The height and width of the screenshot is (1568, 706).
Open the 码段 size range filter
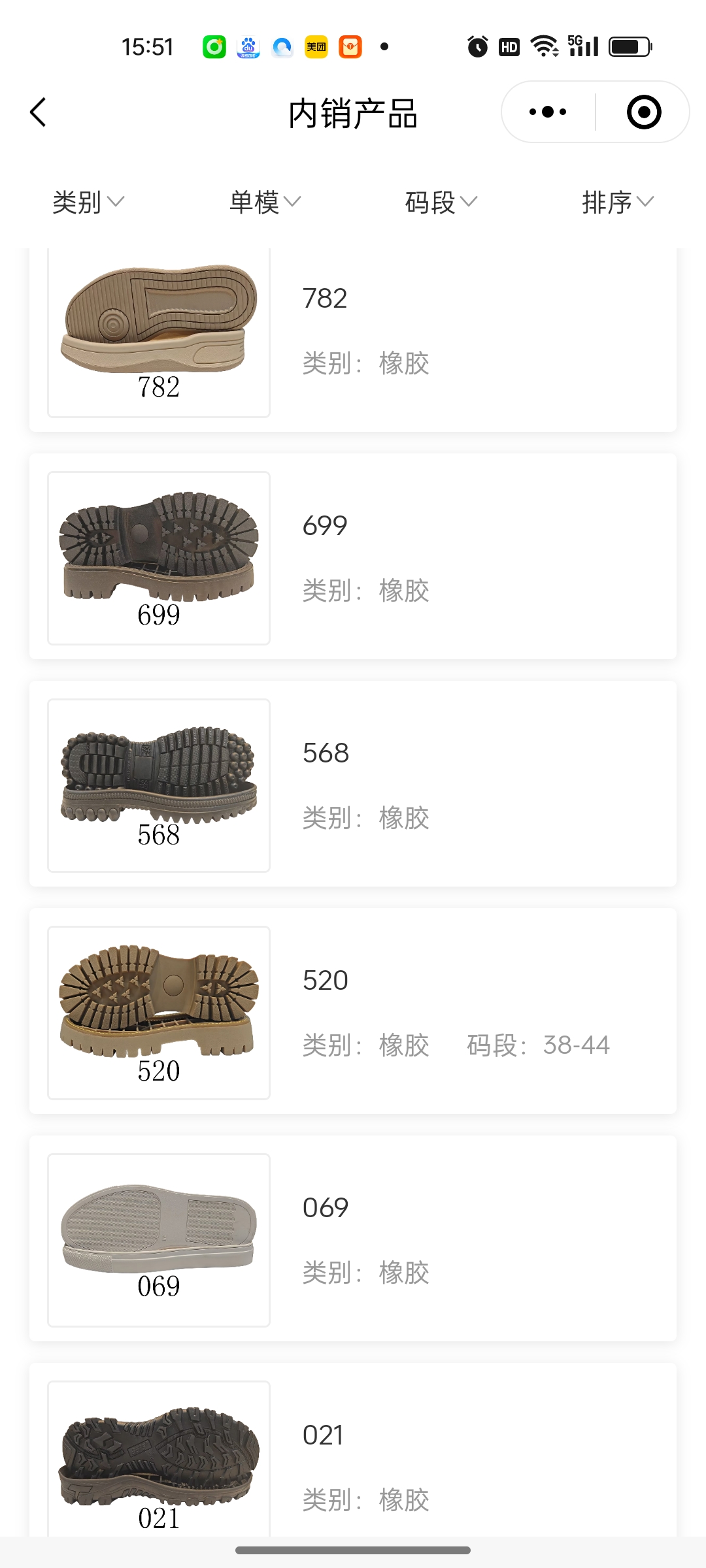441,202
